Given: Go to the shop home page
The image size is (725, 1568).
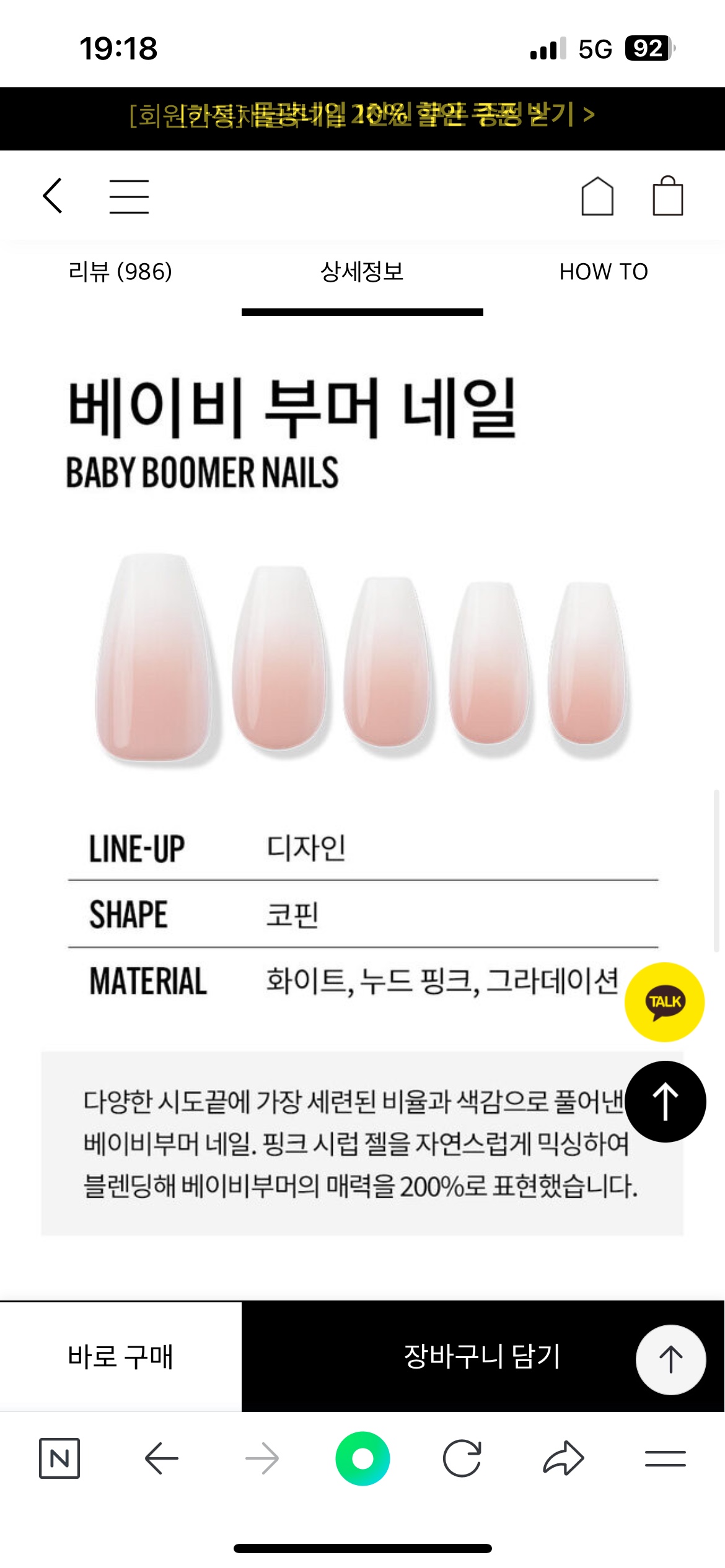Looking at the screenshot, I should (597, 196).
